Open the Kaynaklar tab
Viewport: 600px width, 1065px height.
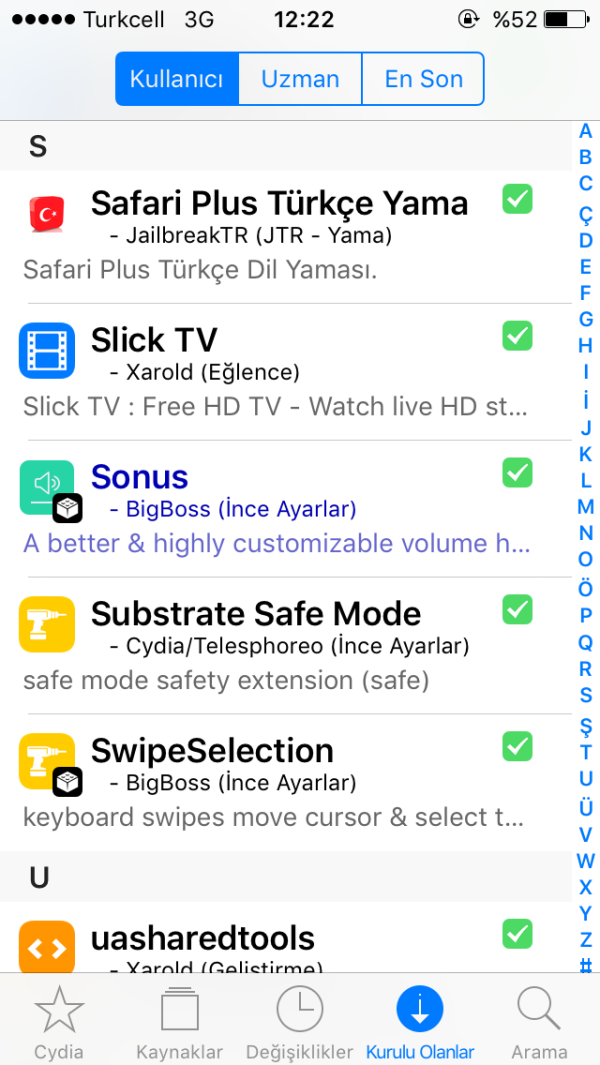(x=179, y=1022)
